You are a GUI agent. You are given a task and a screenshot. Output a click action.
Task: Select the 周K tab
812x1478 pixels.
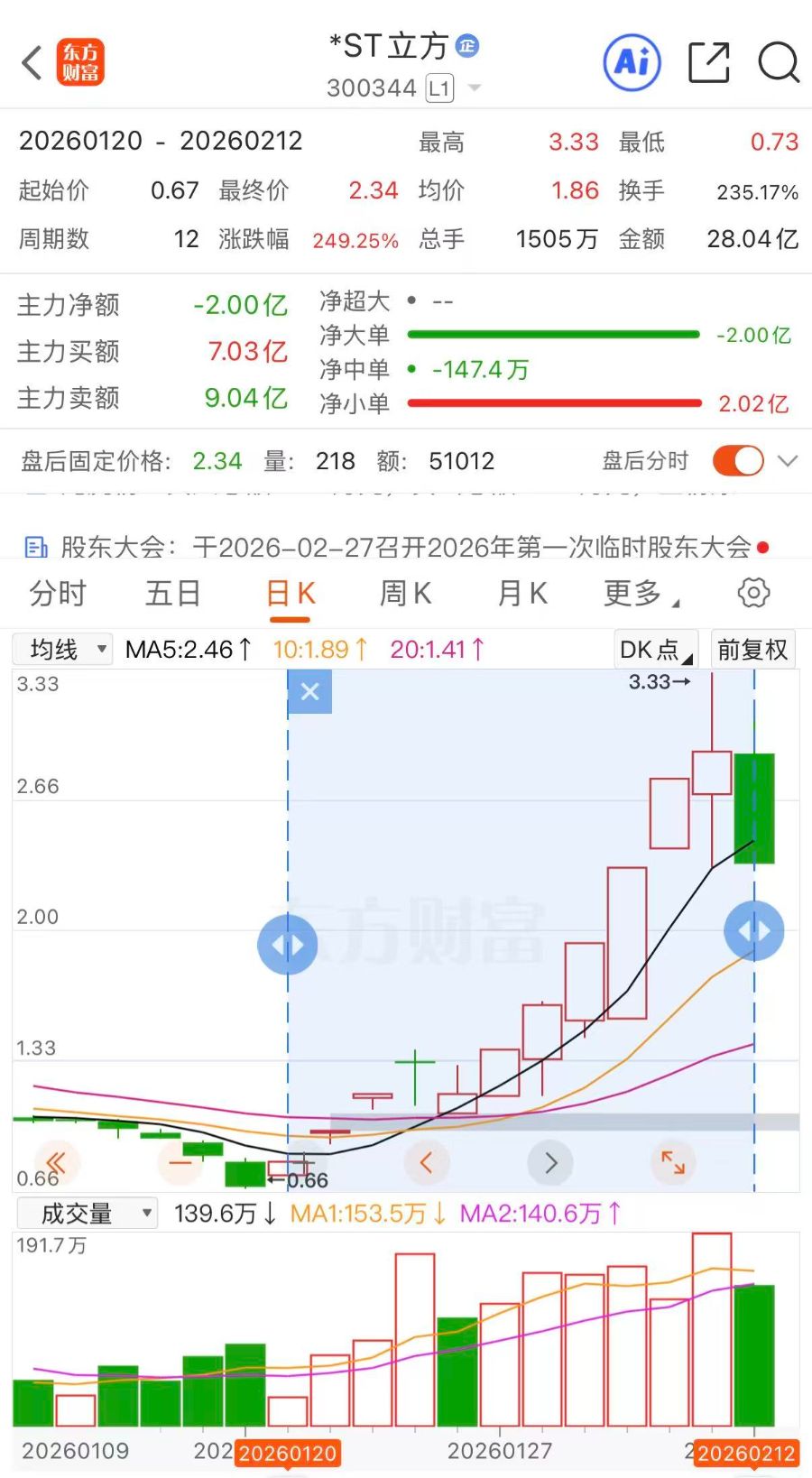pyautogui.click(x=405, y=594)
